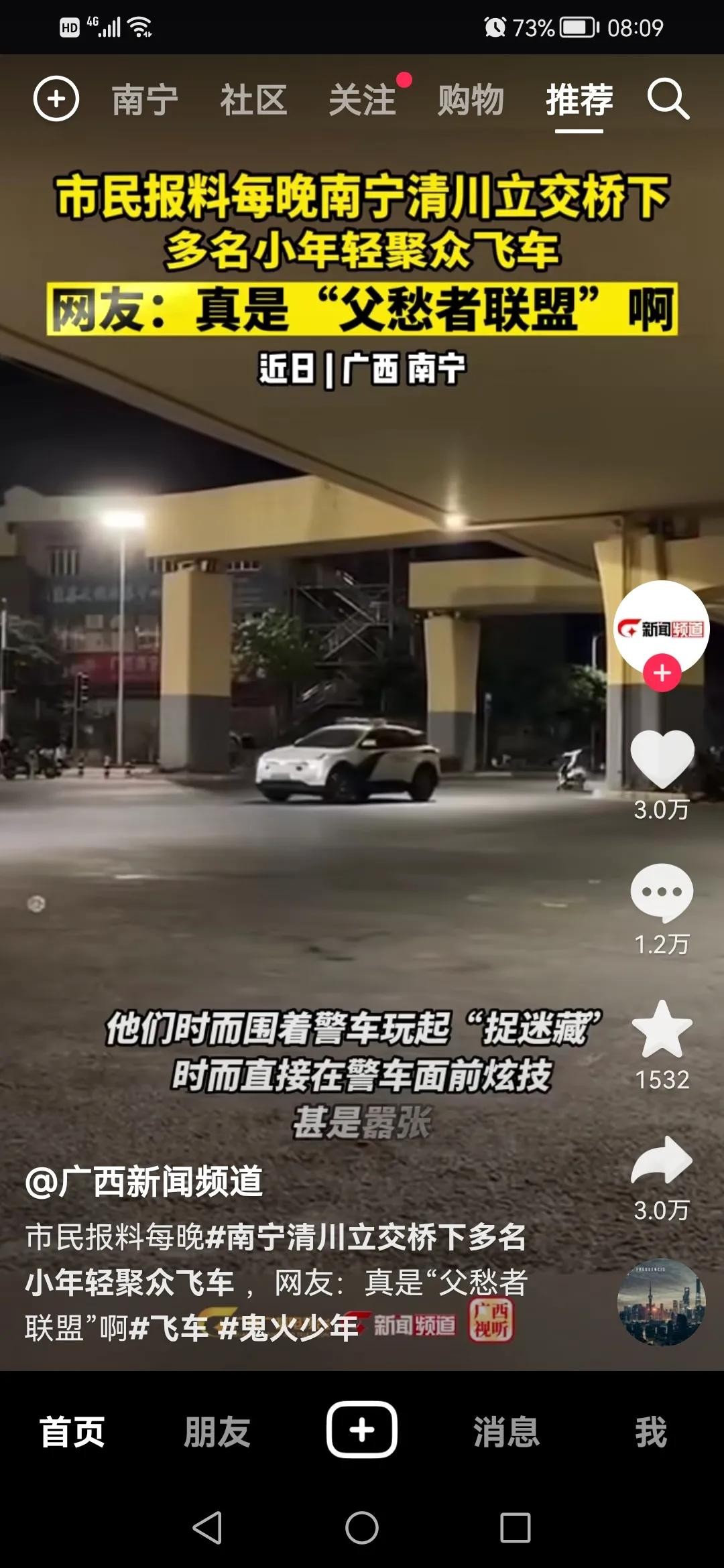Switch to the 南宁 tab

pyautogui.click(x=145, y=100)
